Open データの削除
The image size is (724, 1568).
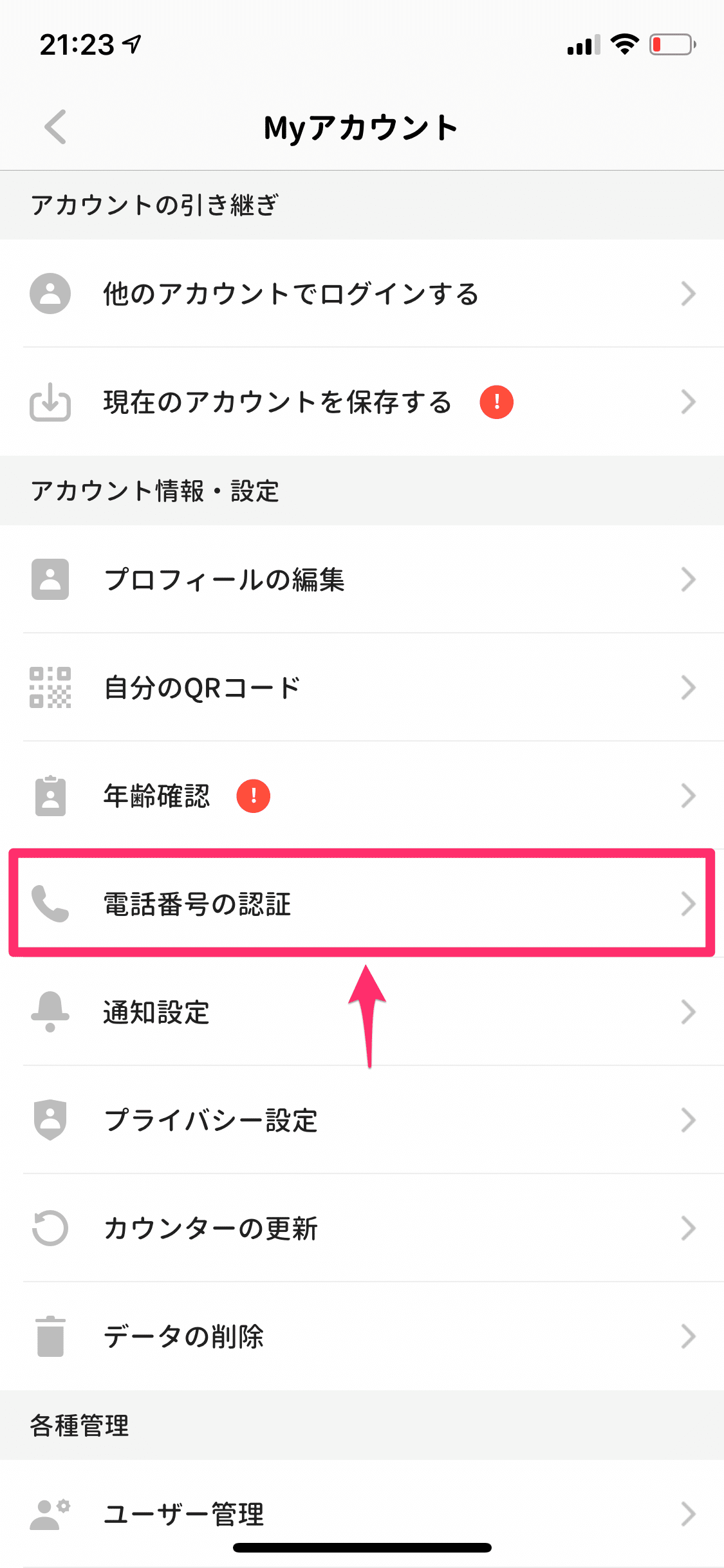click(362, 1336)
